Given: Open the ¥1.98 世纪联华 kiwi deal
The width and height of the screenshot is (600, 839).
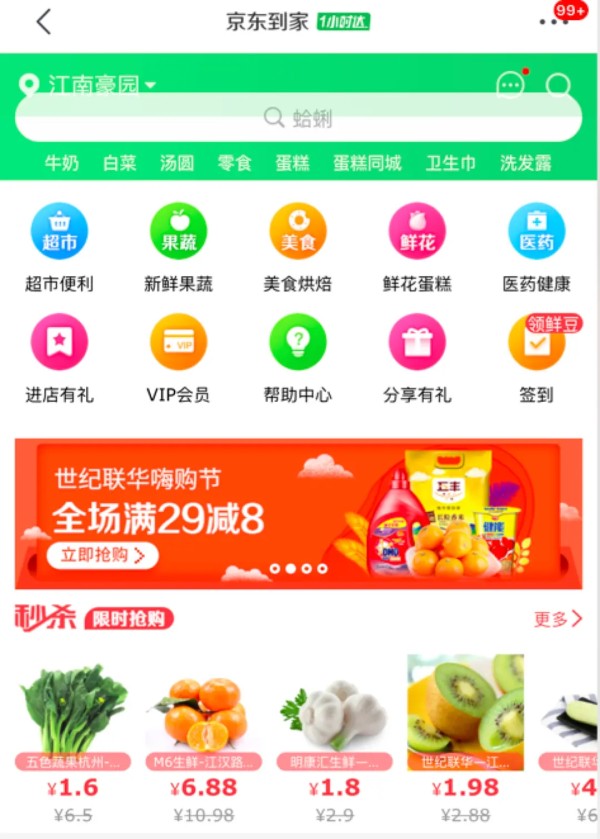Looking at the screenshot, I should 465,728.
